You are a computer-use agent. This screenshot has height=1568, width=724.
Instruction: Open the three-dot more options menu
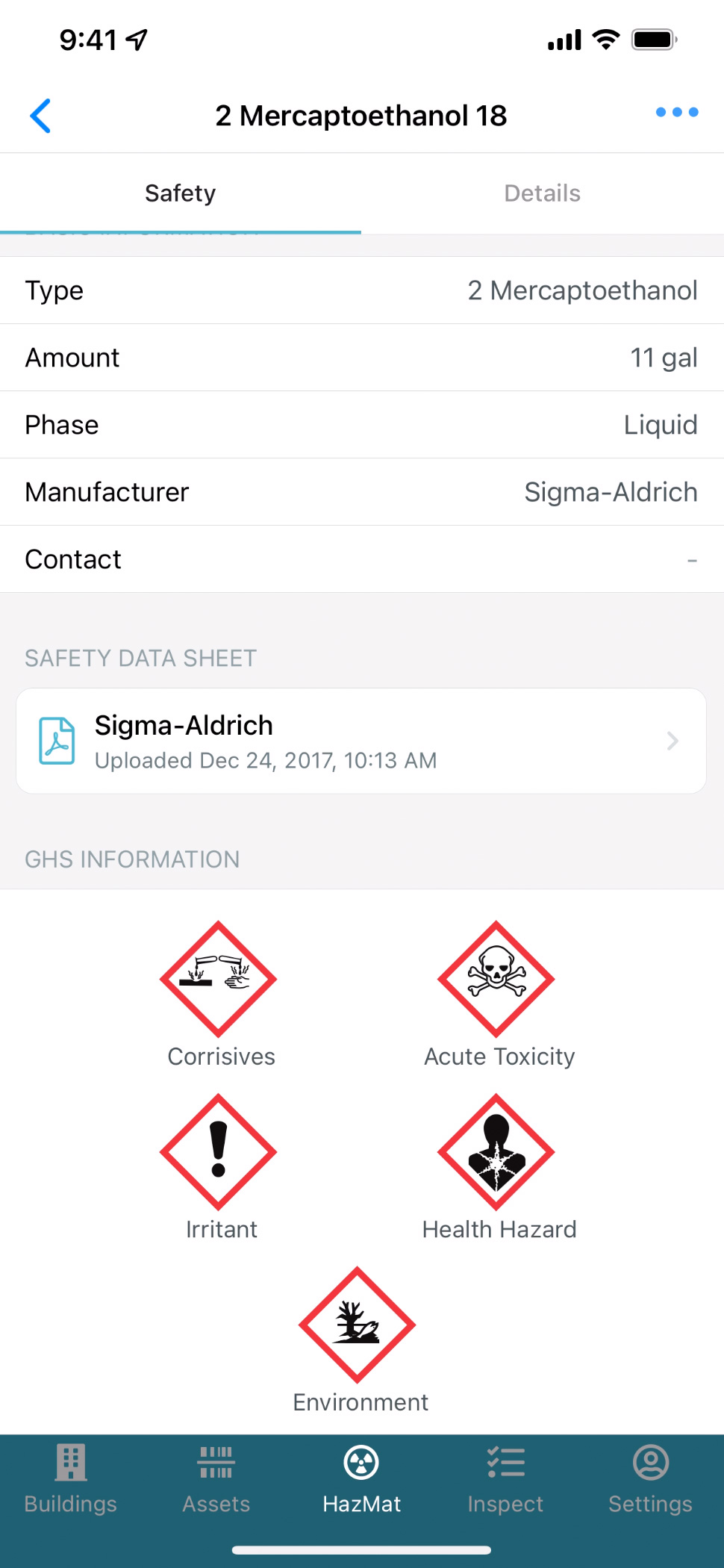[676, 112]
